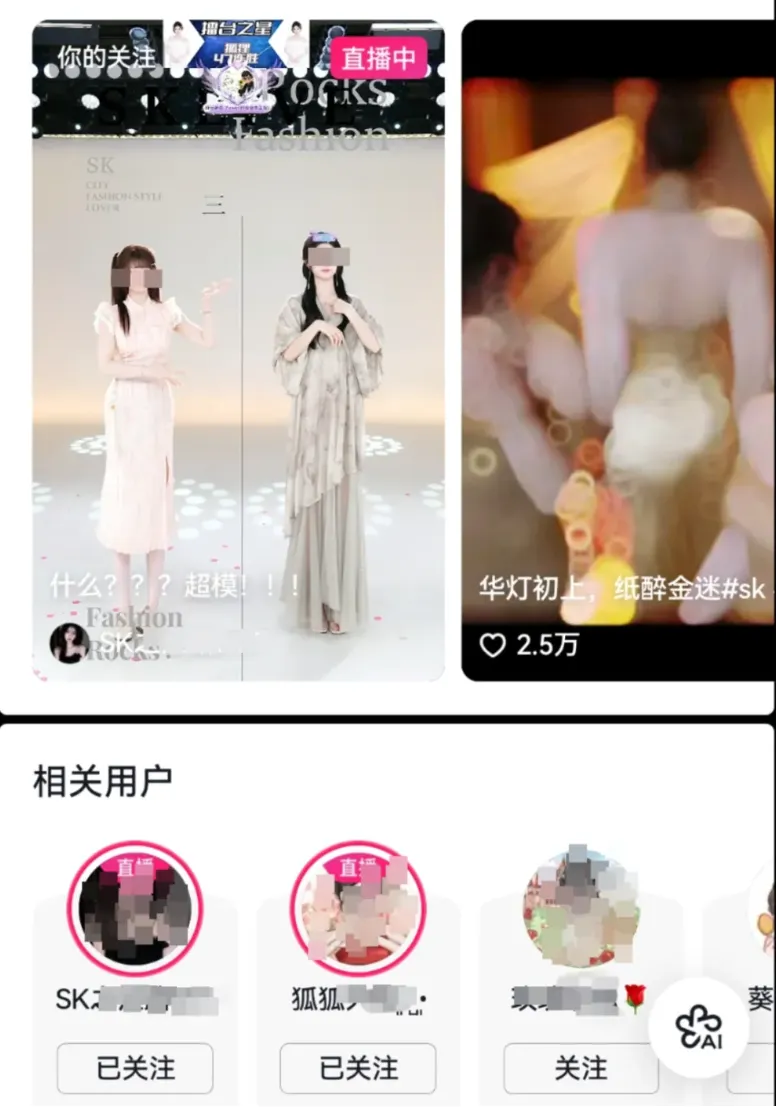776x1107 pixels.
Task: Open the 狐狐 user's live avatar
Action: coord(358,909)
